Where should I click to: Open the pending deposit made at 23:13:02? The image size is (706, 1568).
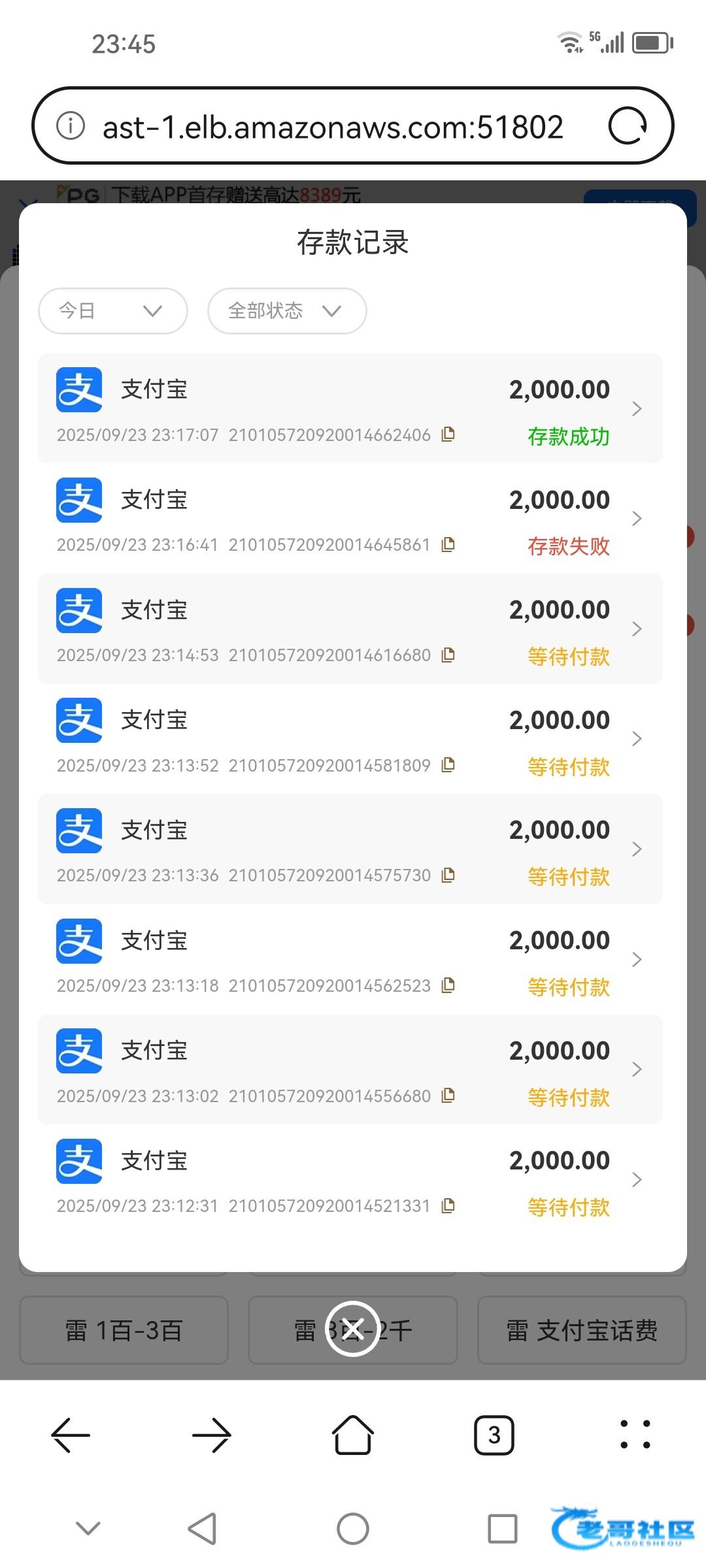coord(350,1070)
